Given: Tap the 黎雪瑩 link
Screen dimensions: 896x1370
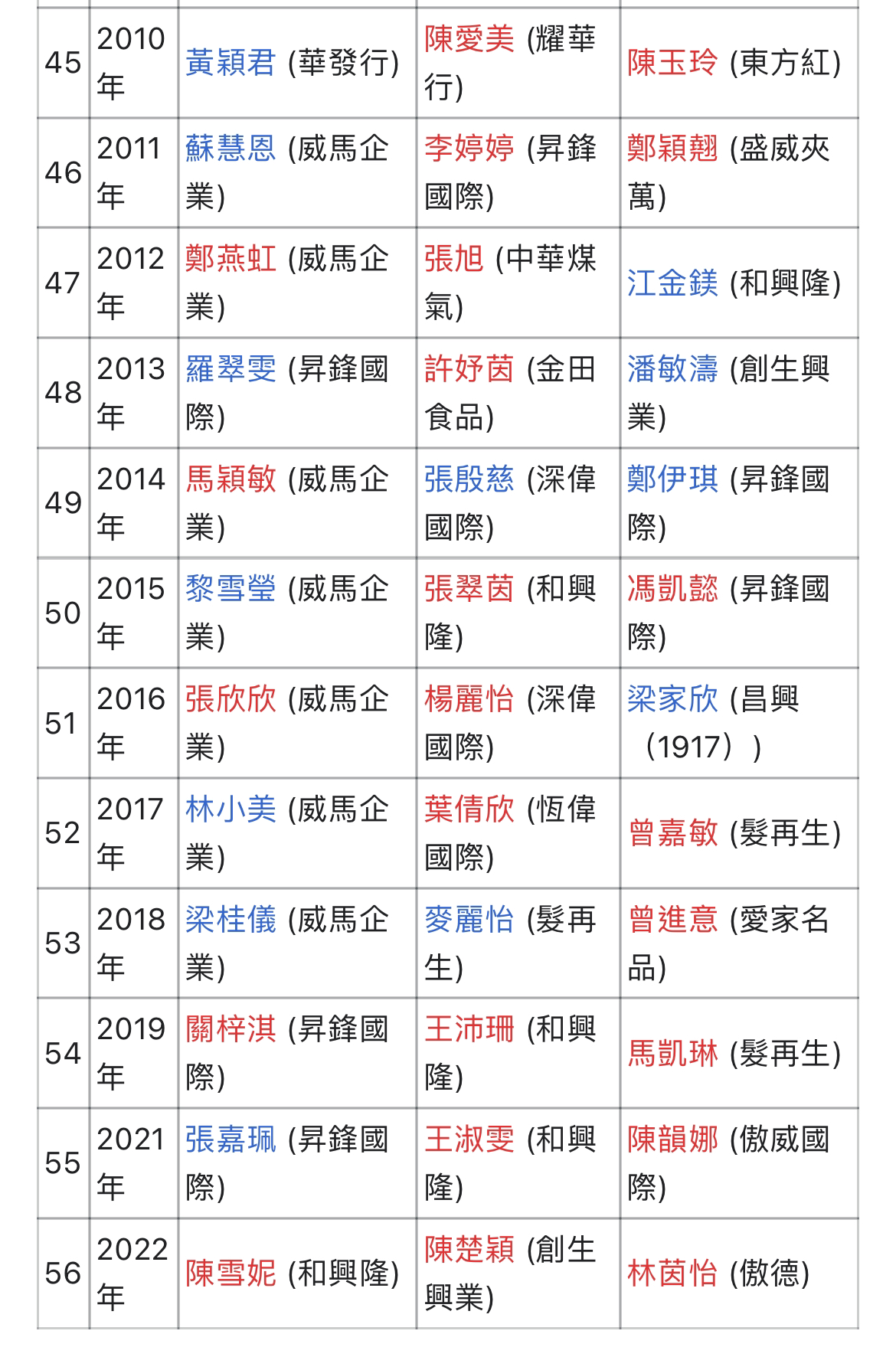Looking at the screenshot, I should 230,589.
